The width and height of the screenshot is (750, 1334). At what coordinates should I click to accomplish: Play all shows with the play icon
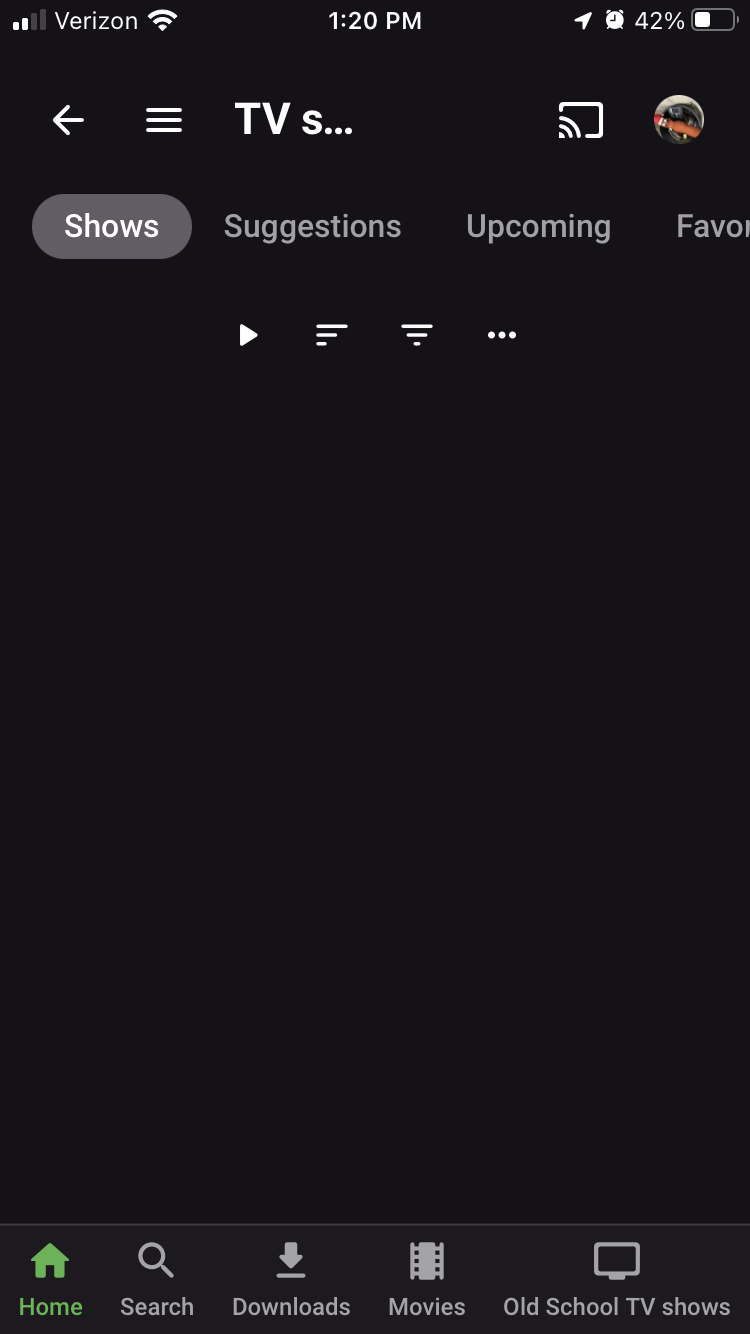(x=248, y=335)
